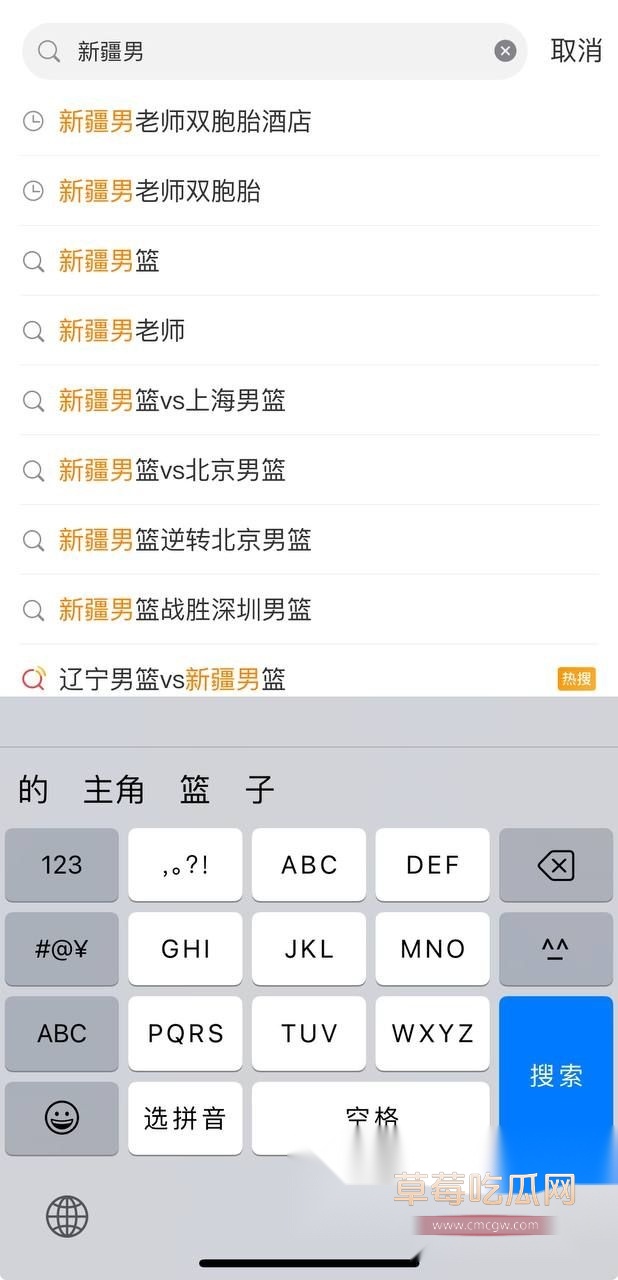
Task: Select history suggestion 新疆男老师双胞胎
Action: coord(160,191)
